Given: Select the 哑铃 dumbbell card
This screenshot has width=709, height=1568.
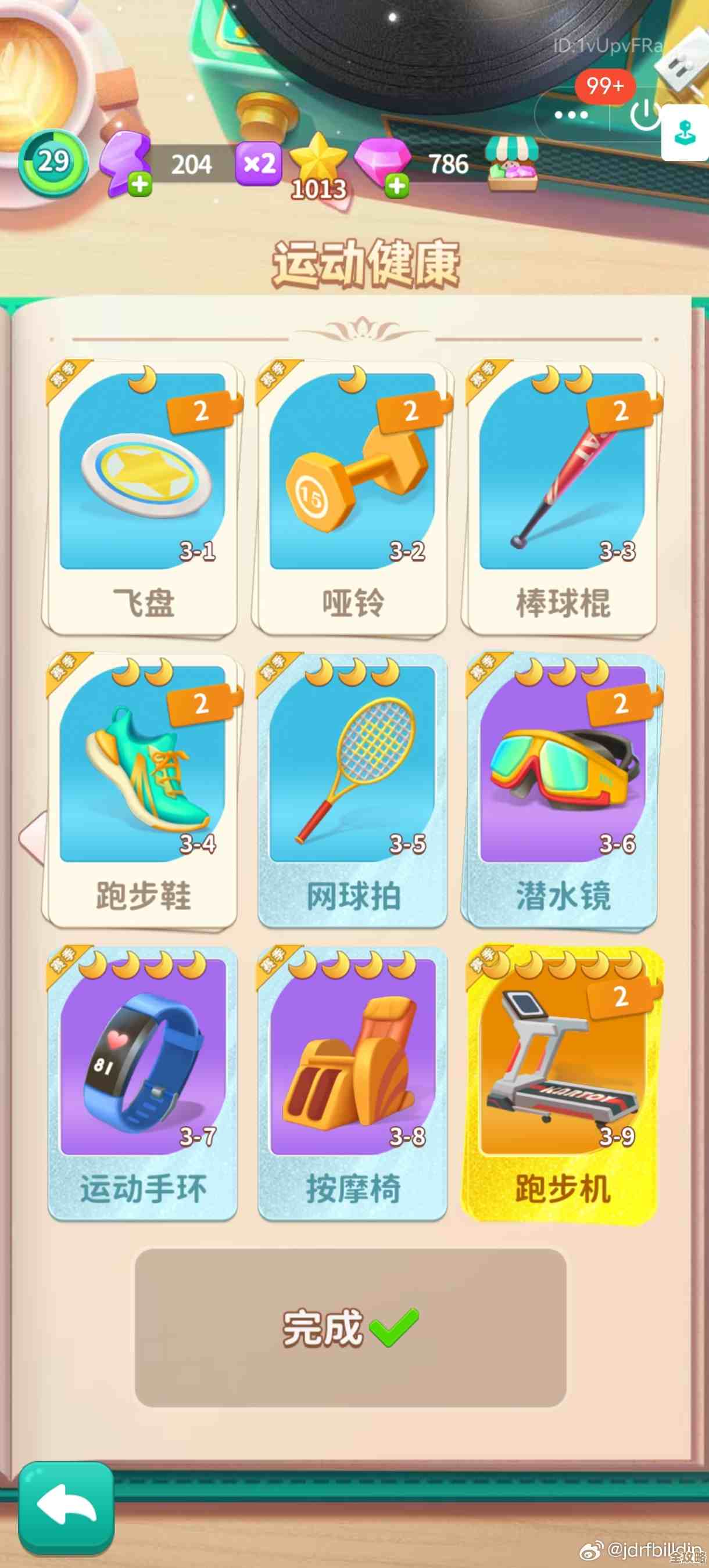Looking at the screenshot, I should click(353, 487).
